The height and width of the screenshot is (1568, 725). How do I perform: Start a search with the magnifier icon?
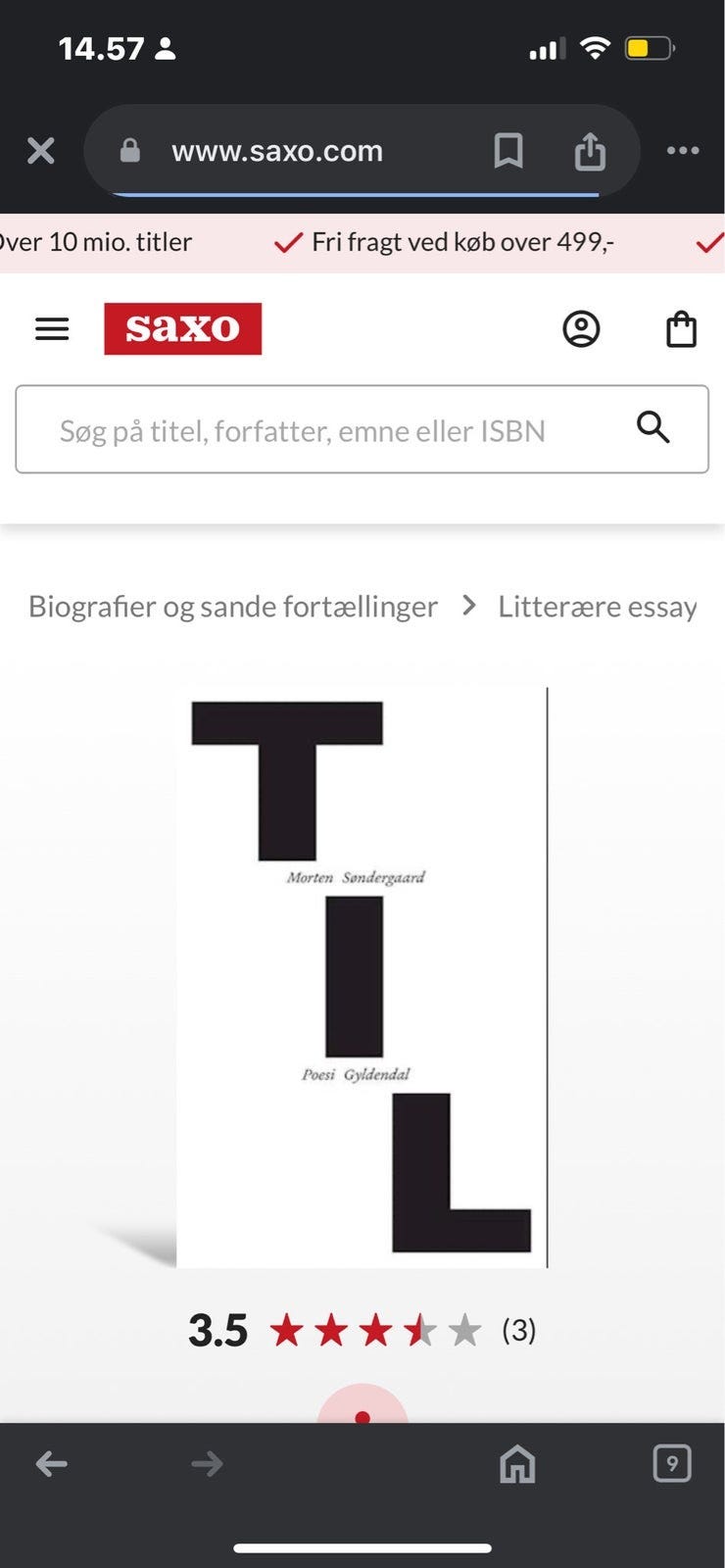[x=652, y=427]
